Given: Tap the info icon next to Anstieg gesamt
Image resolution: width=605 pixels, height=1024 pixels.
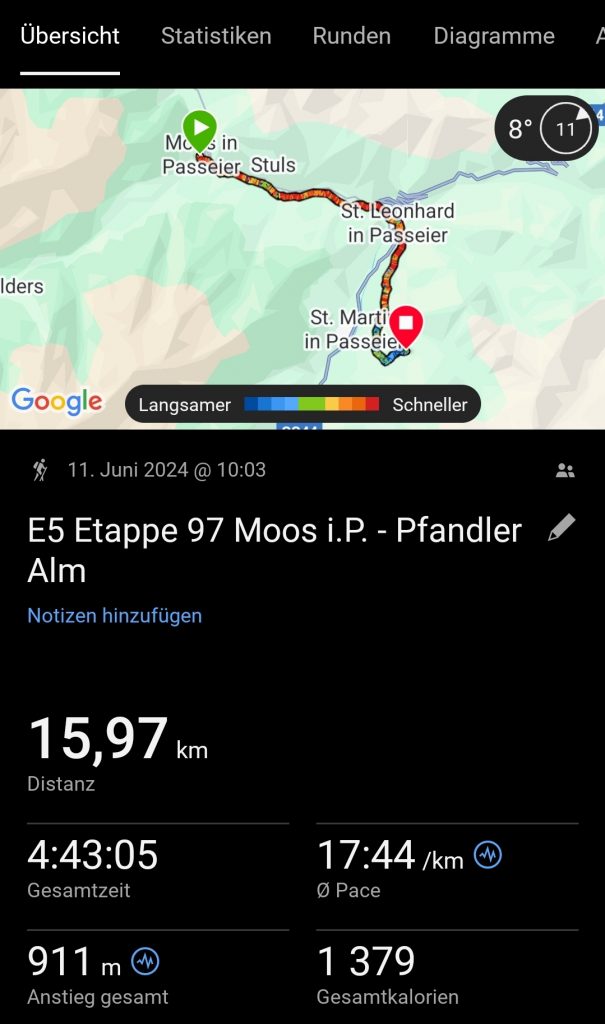Looking at the screenshot, I should coord(145,962).
